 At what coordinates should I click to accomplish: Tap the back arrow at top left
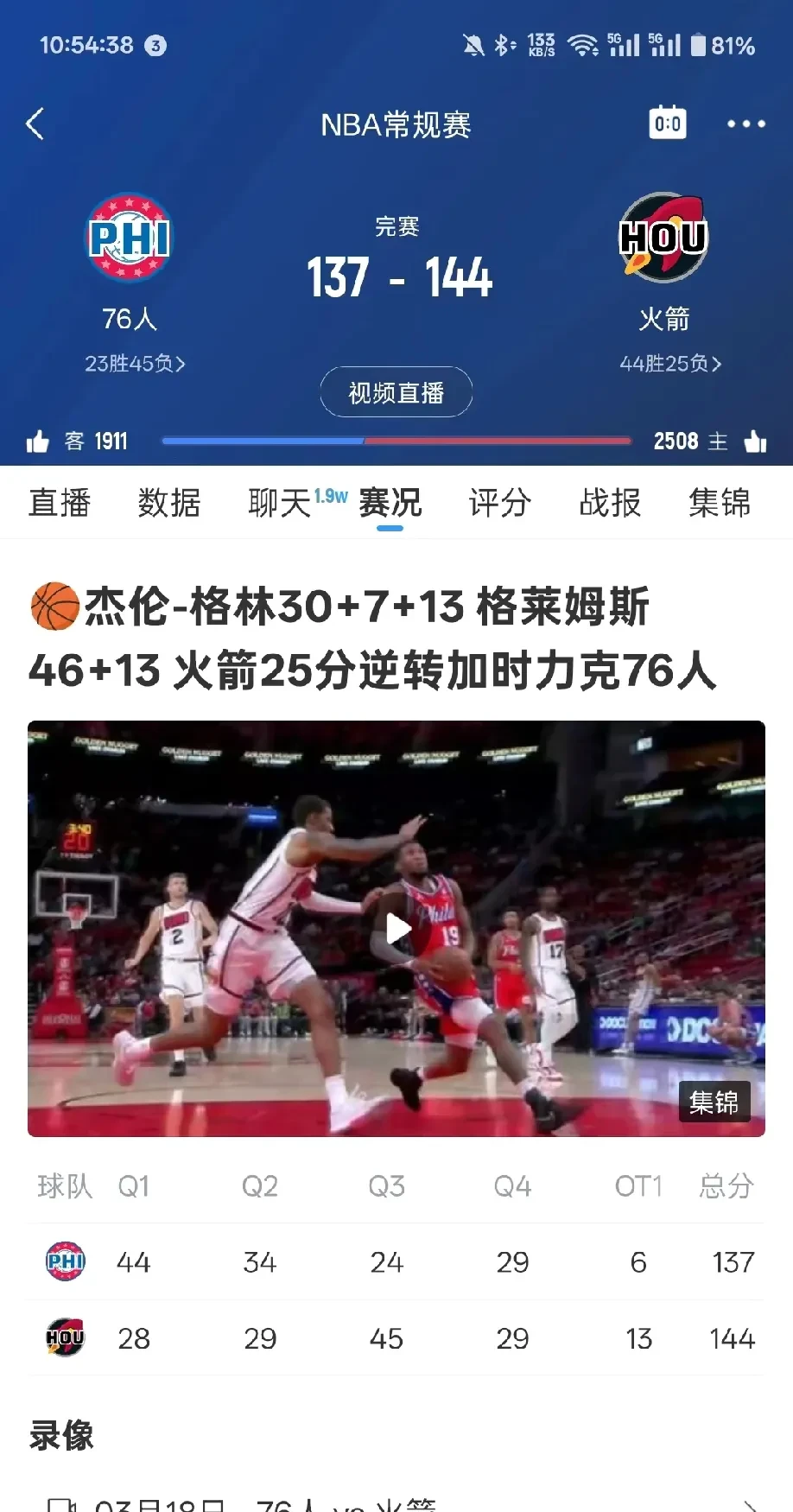coord(36,124)
